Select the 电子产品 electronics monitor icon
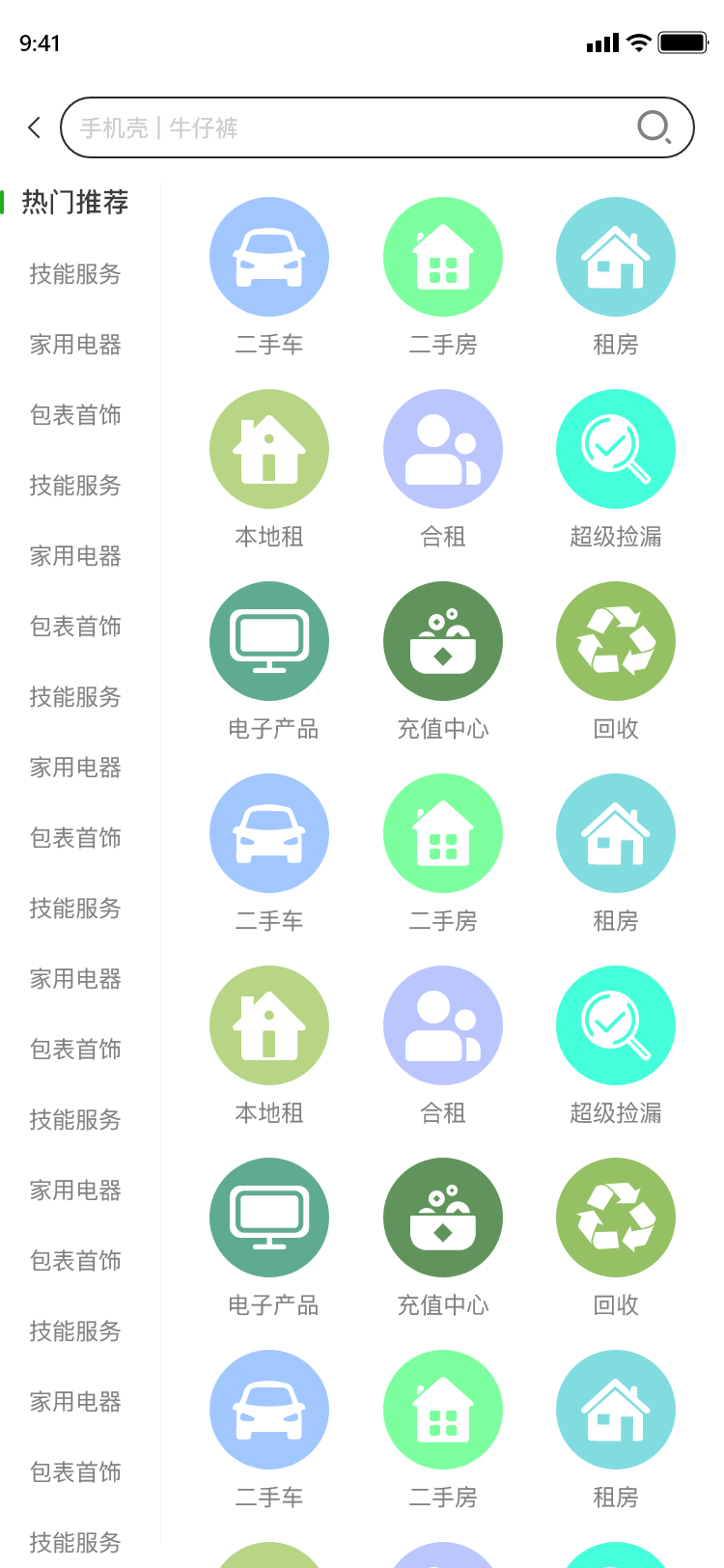724x1568 pixels. pyautogui.click(x=269, y=640)
